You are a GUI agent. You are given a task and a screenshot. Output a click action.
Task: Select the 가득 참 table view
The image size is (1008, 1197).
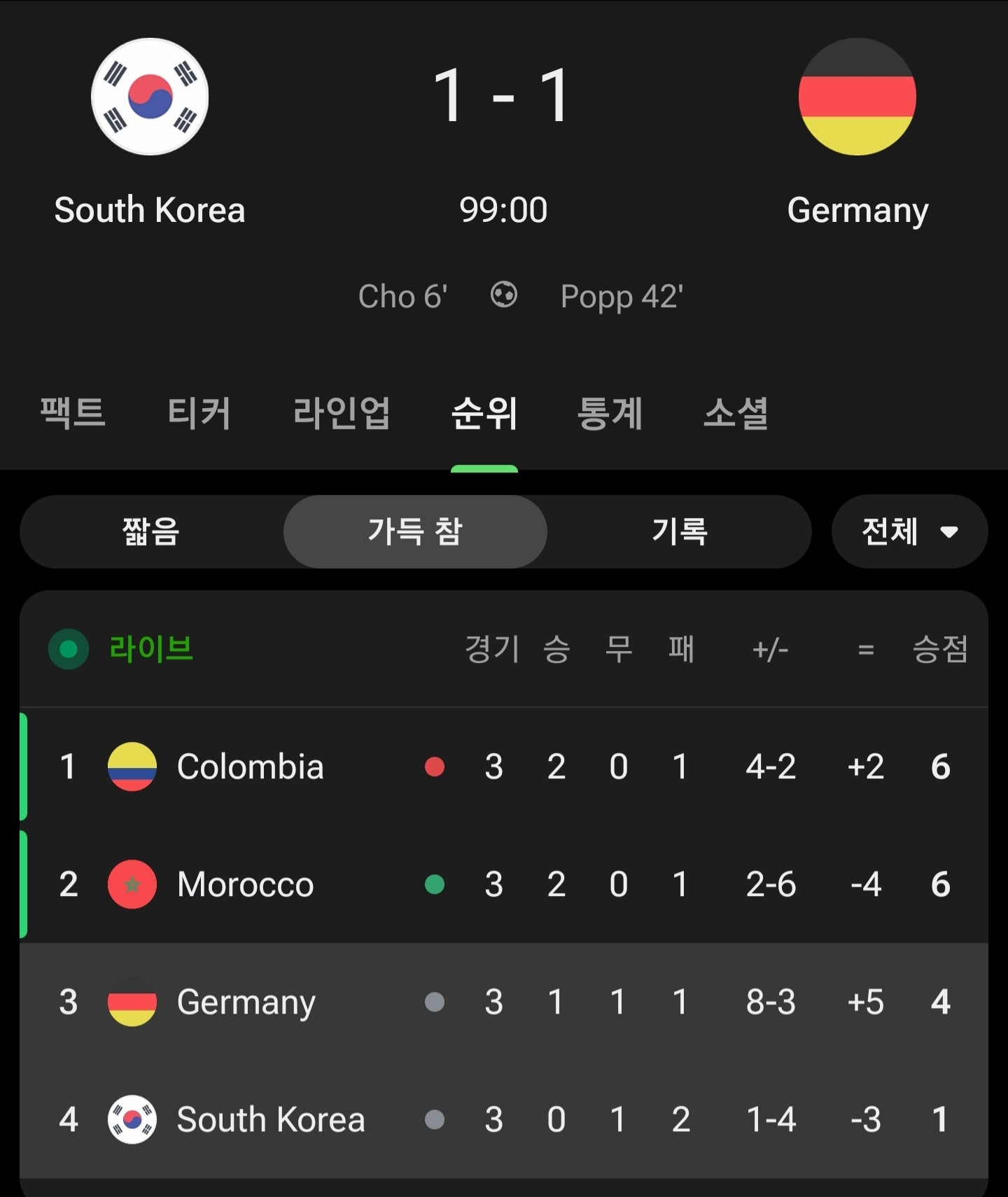coord(415,532)
